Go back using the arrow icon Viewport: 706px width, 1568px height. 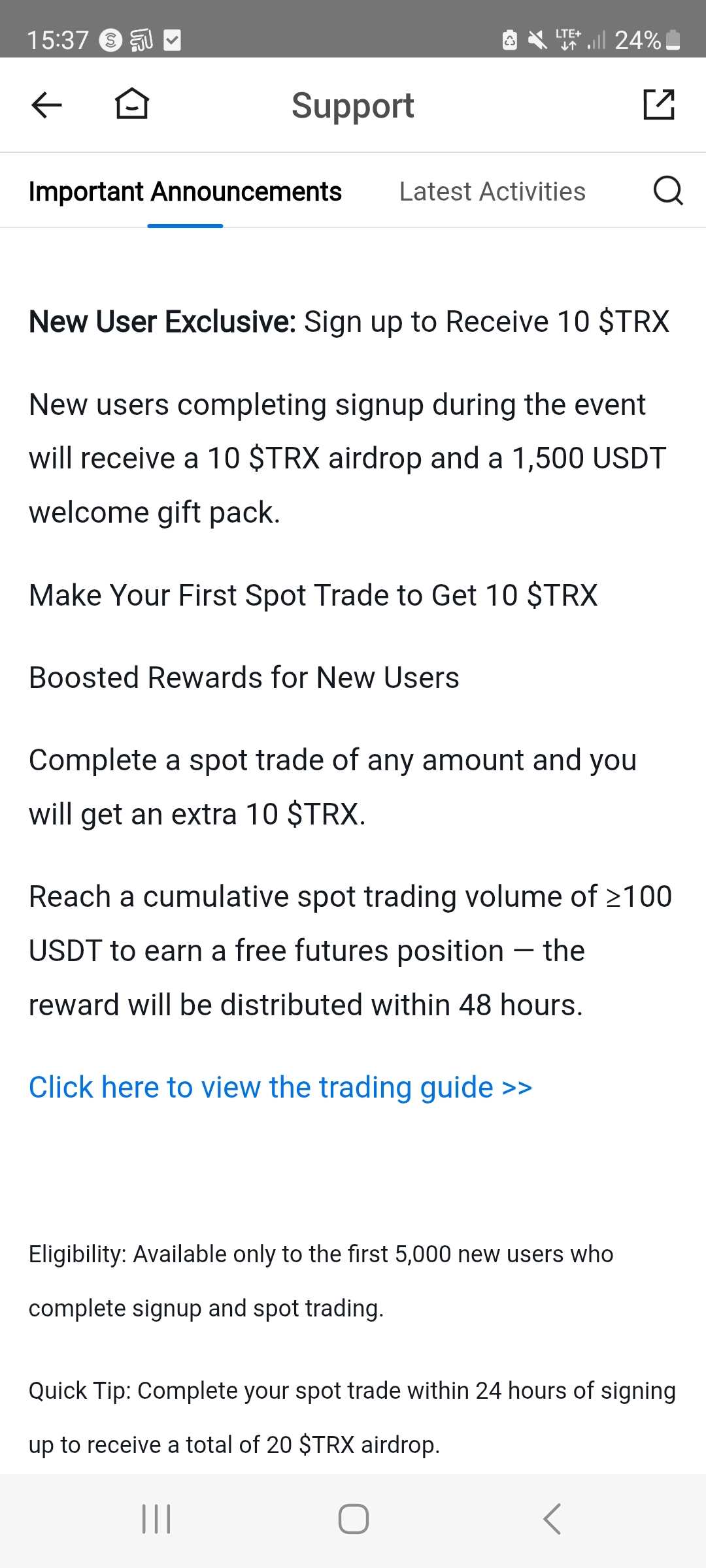click(46, 105)
